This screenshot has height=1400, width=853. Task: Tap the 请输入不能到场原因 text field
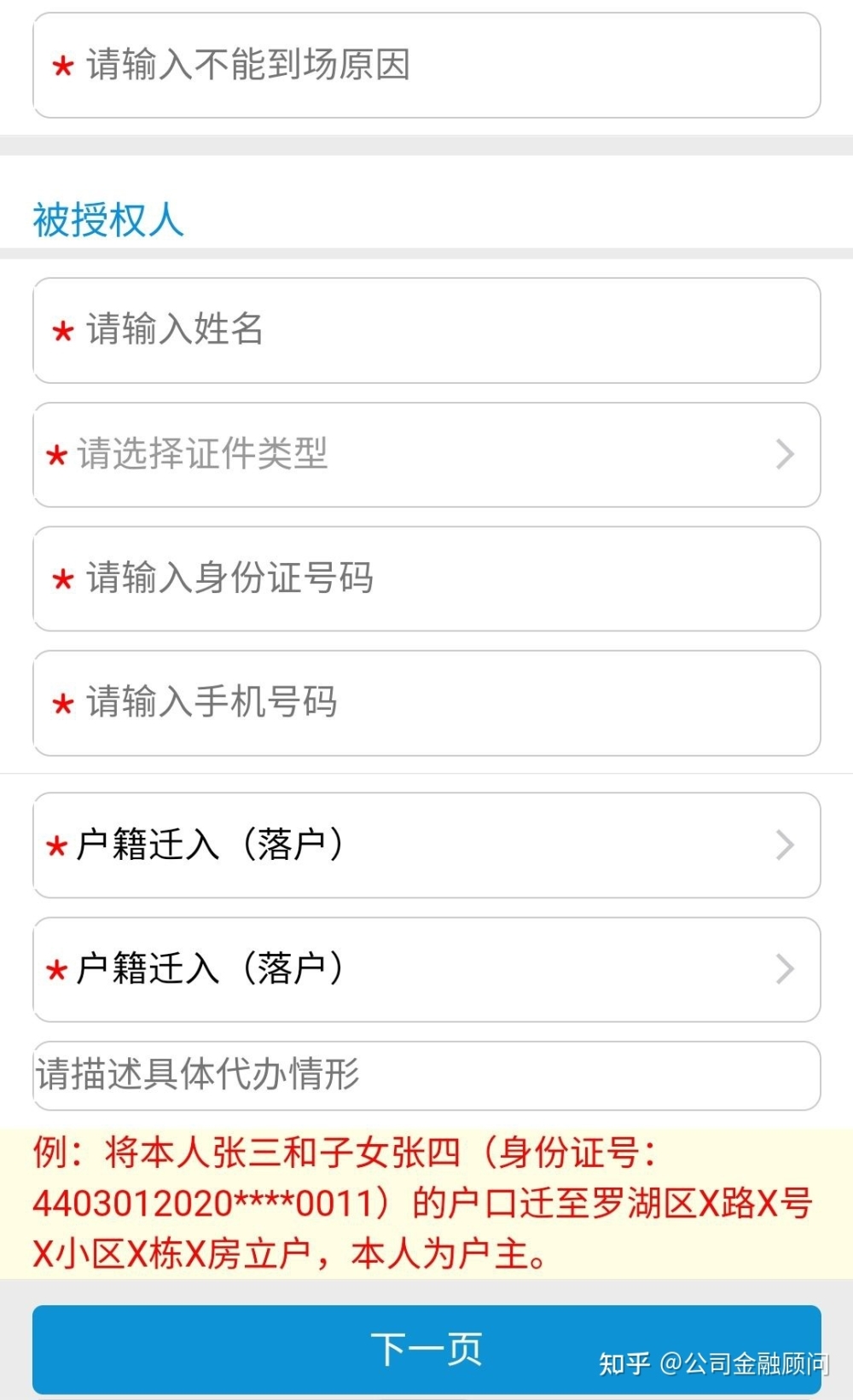[426, 65]
